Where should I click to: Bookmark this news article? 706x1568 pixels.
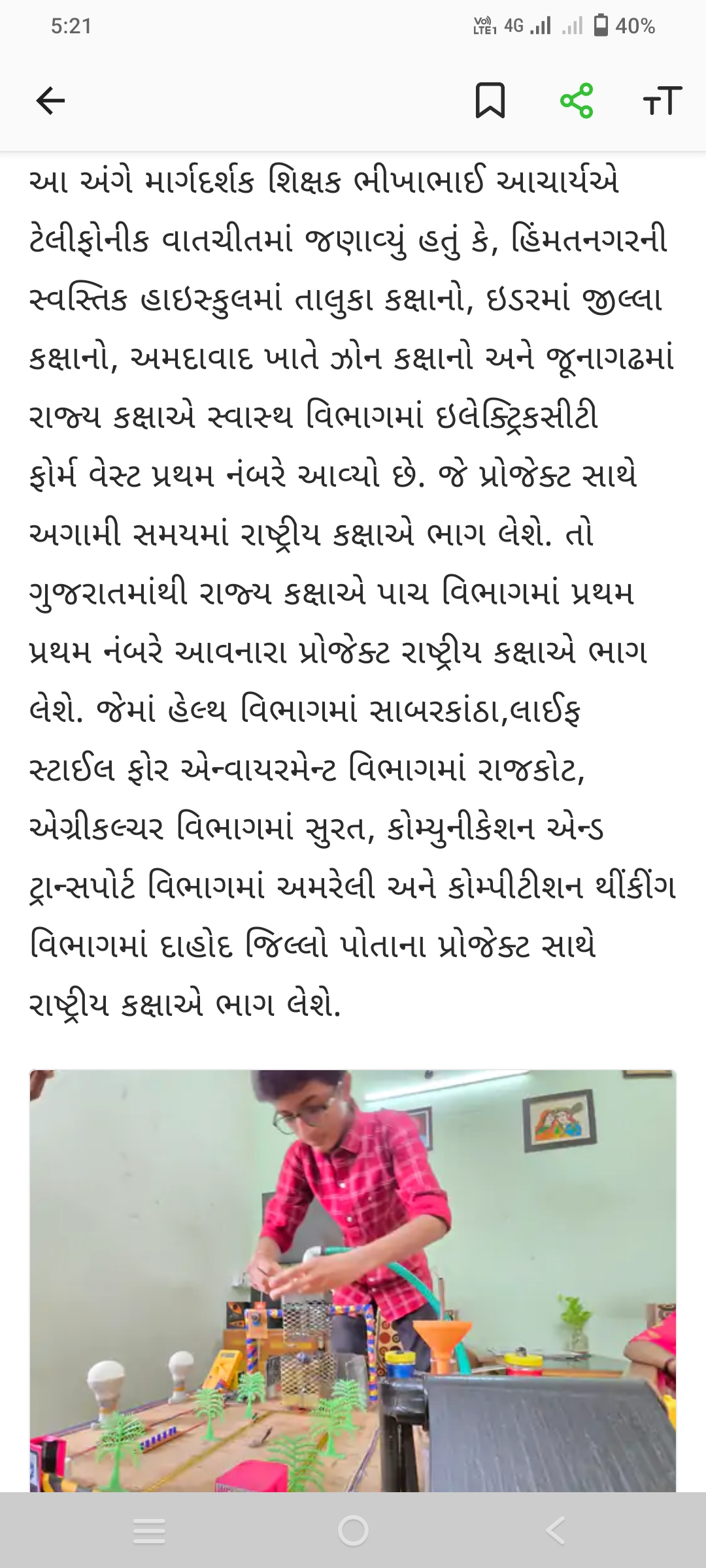tap(490, 100)
